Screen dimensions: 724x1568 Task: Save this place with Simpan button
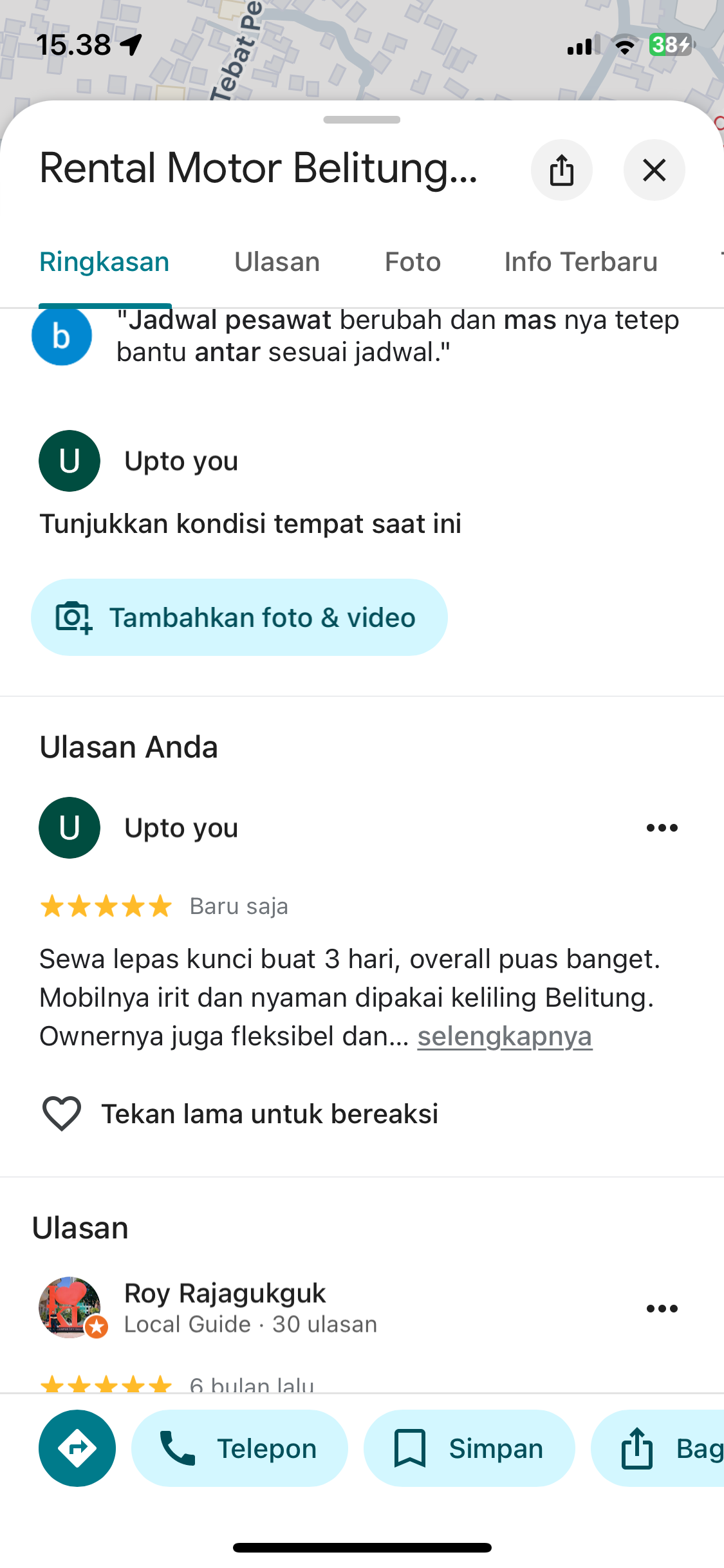469,1448
